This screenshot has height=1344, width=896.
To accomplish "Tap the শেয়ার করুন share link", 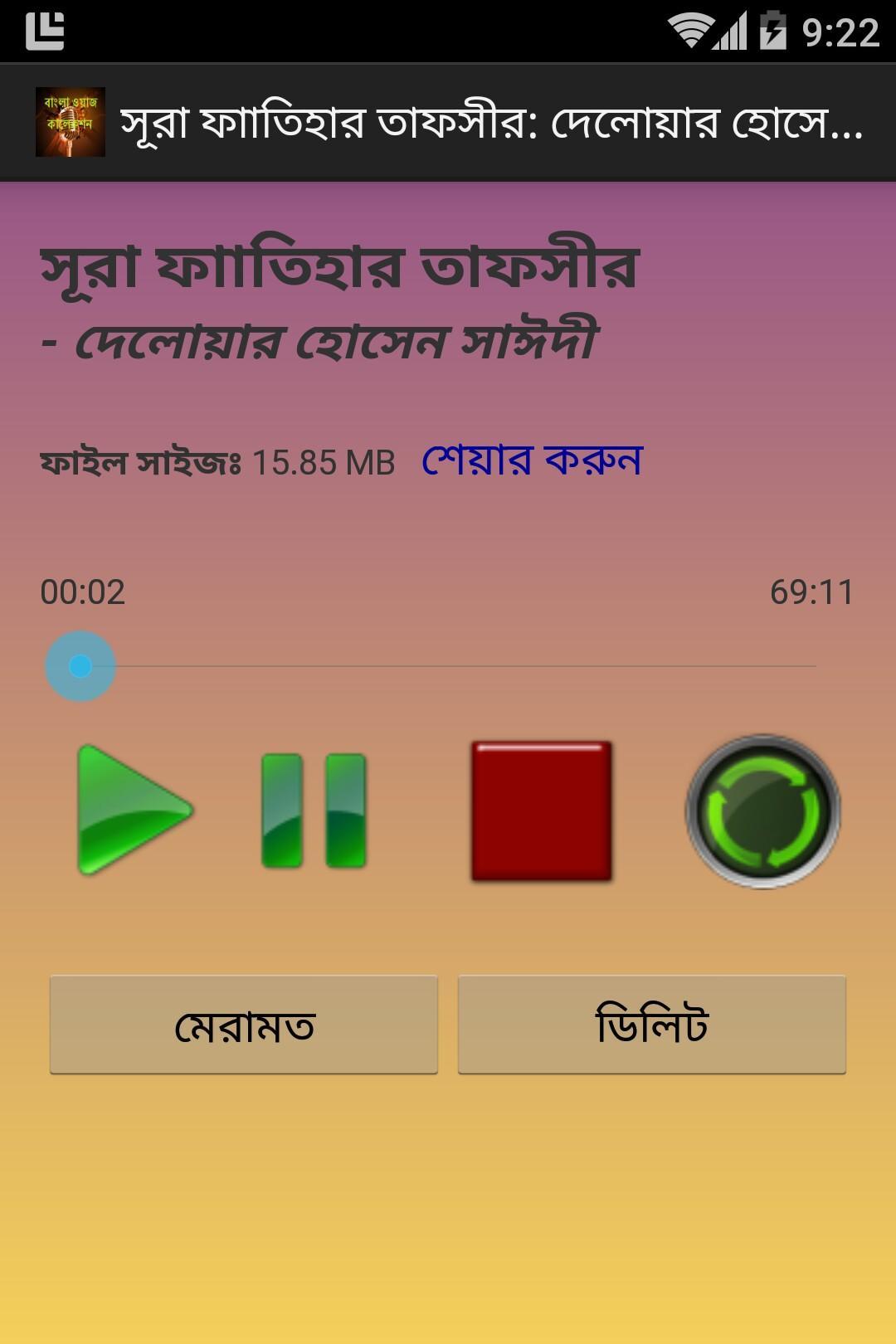I will tap(532, 460).
